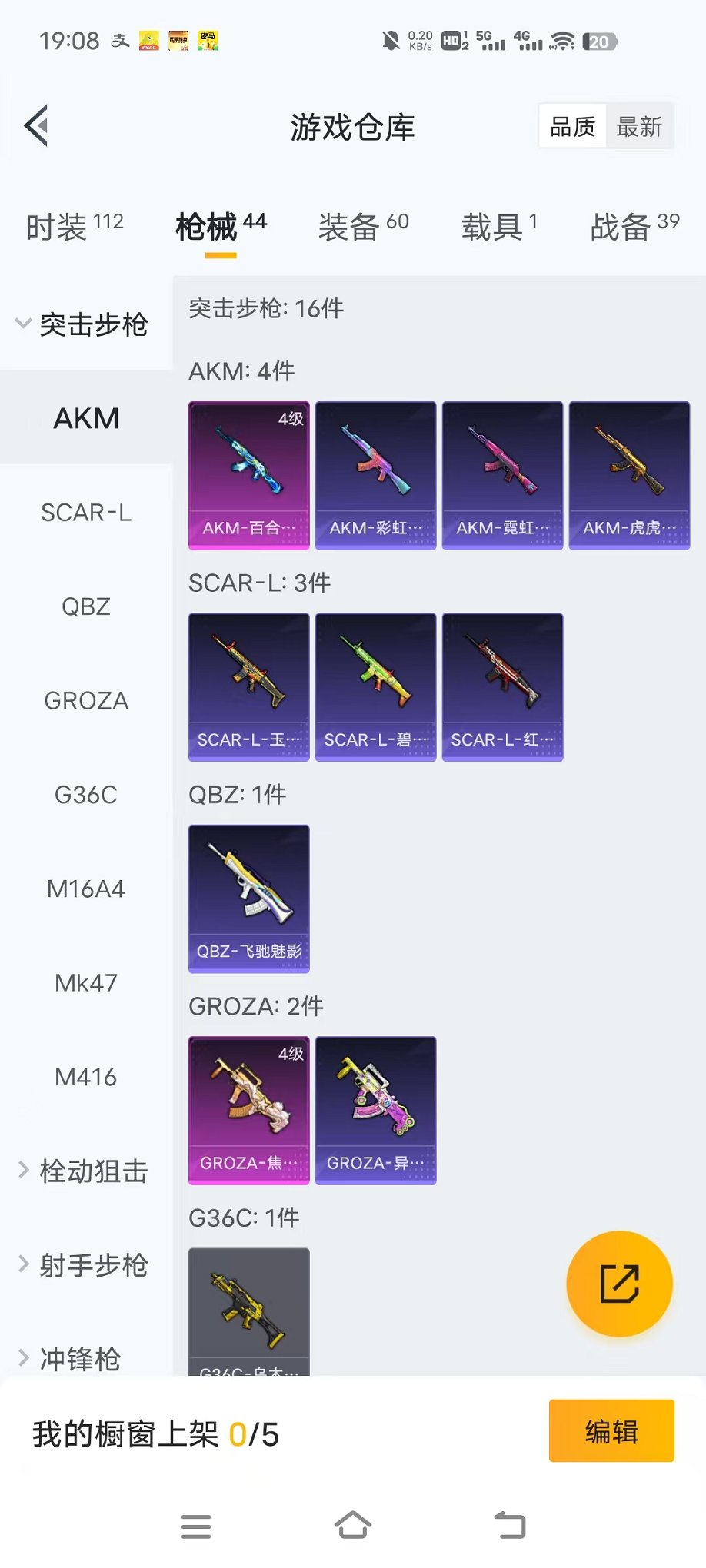Sort by 品质
Image resolution: width=706 pixels, height=1568 pixels.
pos(572,127)
